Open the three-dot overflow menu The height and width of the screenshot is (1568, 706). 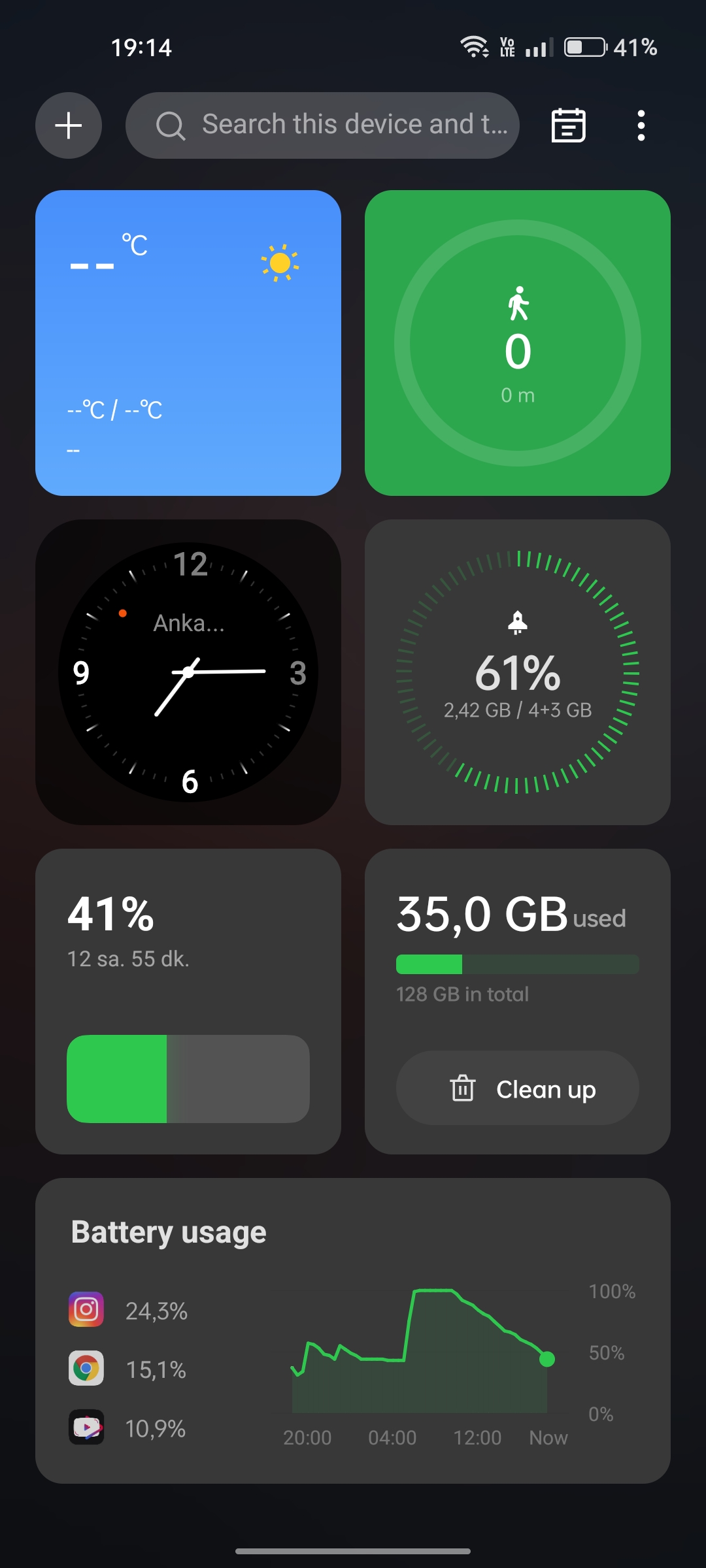tap(641, 125)
